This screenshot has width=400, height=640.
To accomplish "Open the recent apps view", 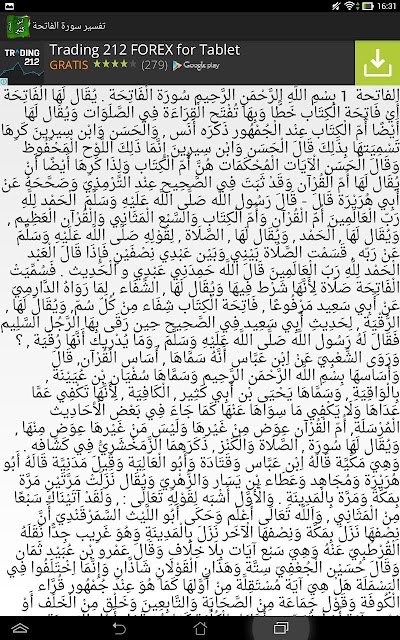I will coord(281,628).
